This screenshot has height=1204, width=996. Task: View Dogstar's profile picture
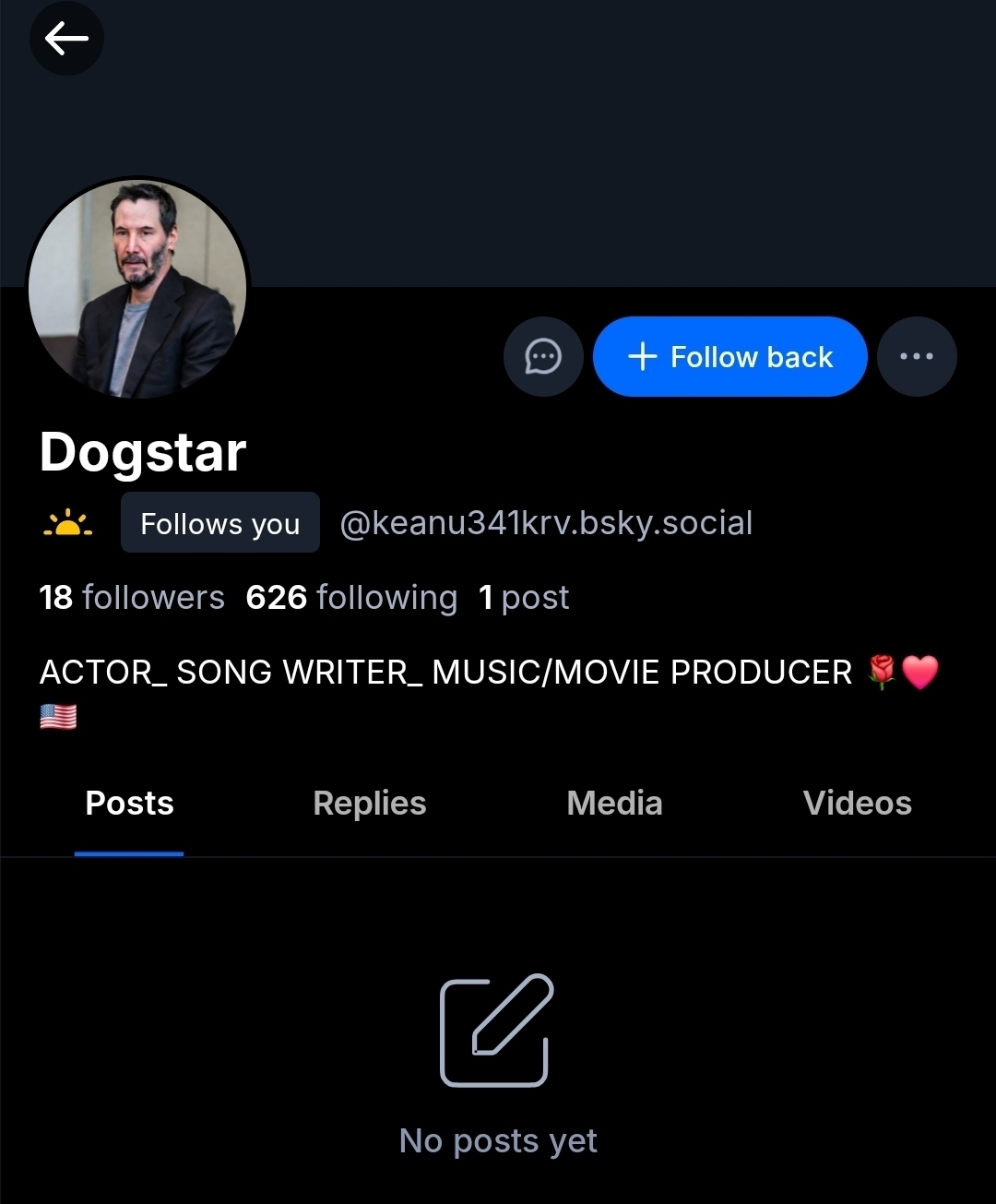(x=138, y=289)
